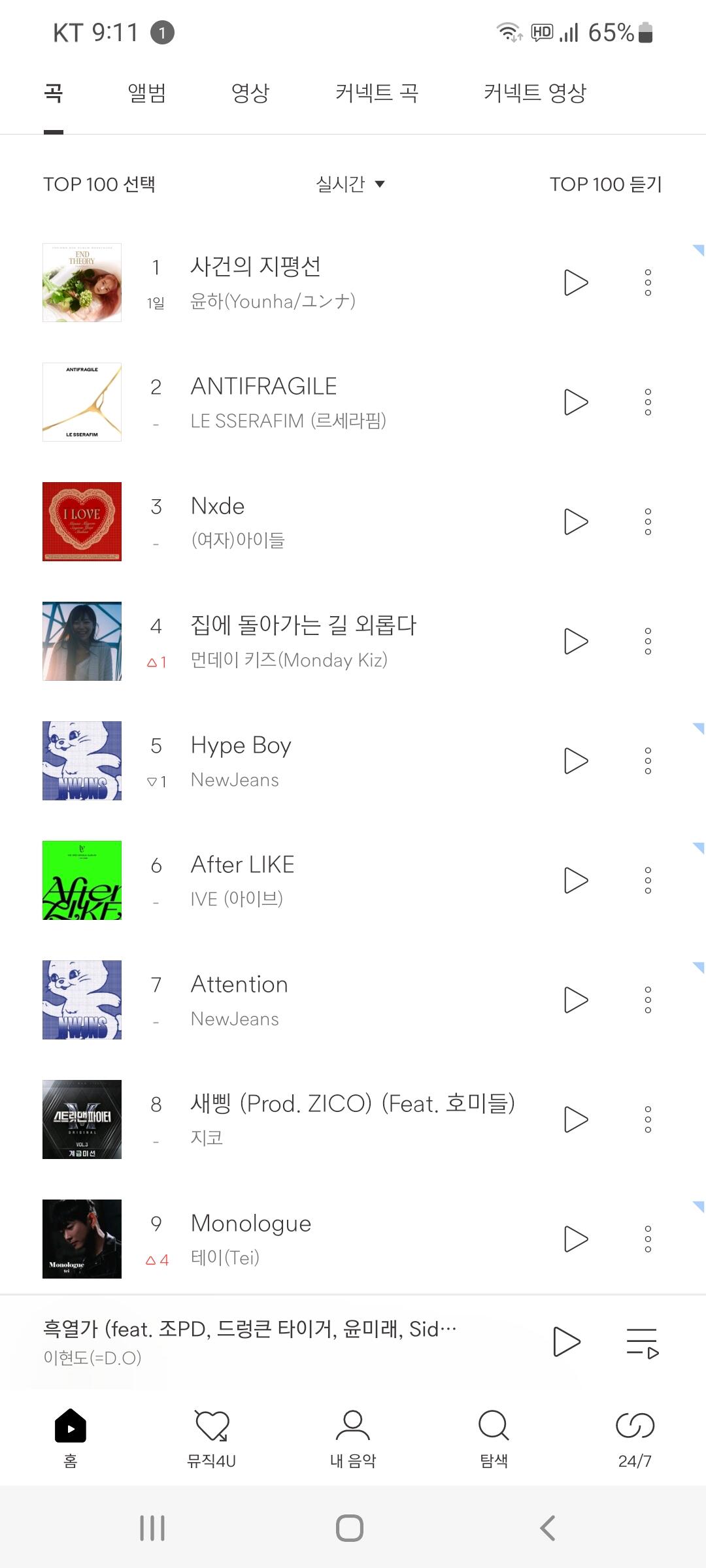
Task: Go to the 뮤직4U tab
Action: (212, 1437)
